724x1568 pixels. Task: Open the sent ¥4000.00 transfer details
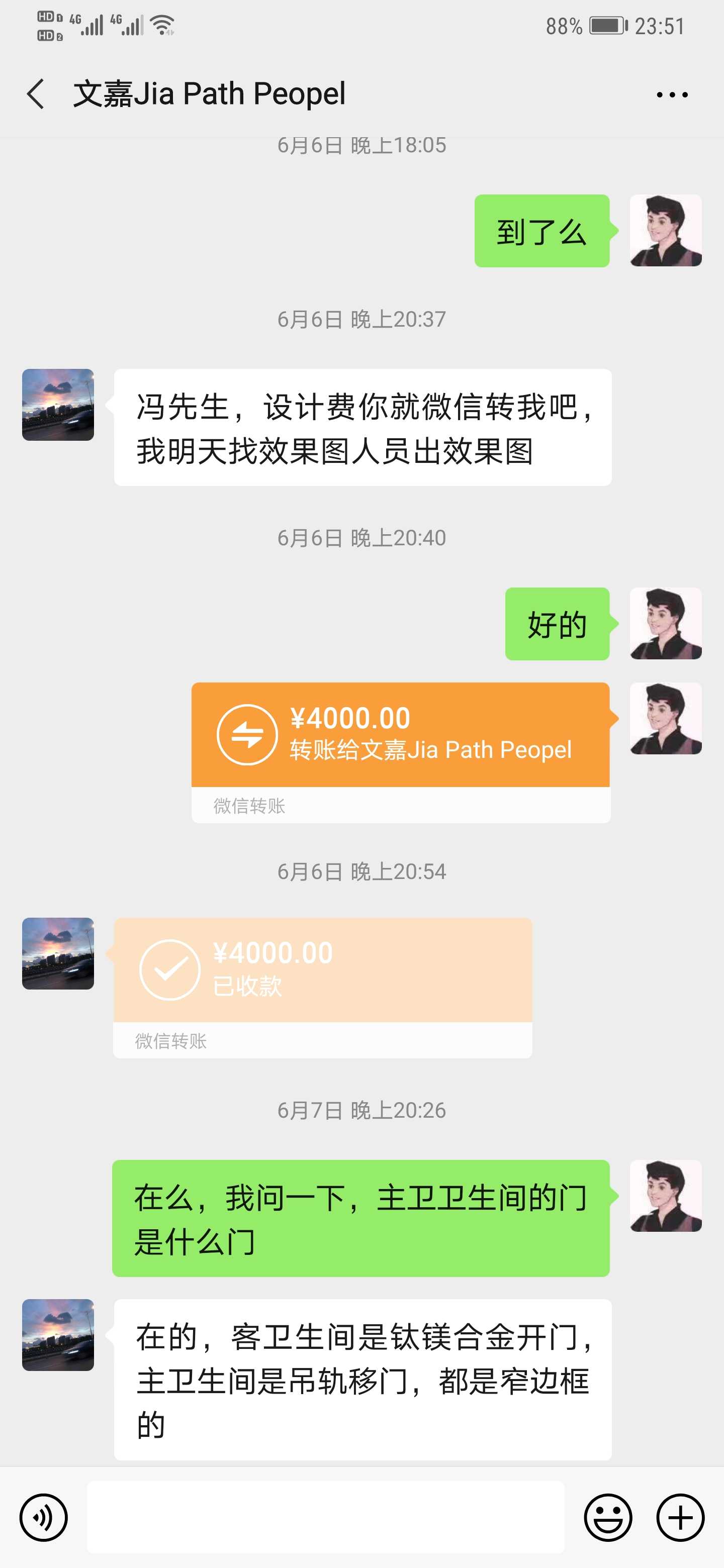(400, 735)
